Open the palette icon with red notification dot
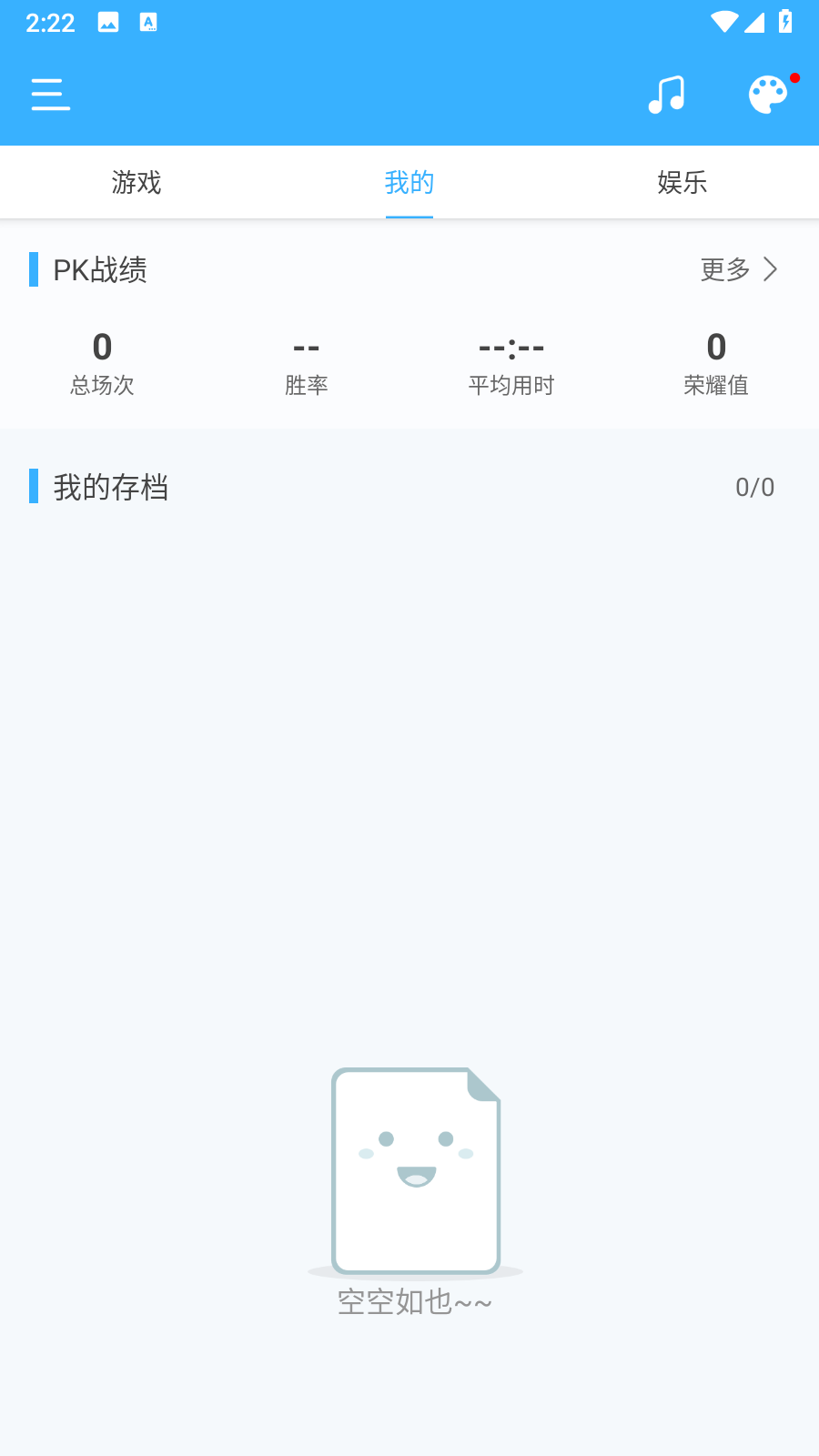The height and width of the screenshot is (1456, 819). tap(767, 95)
